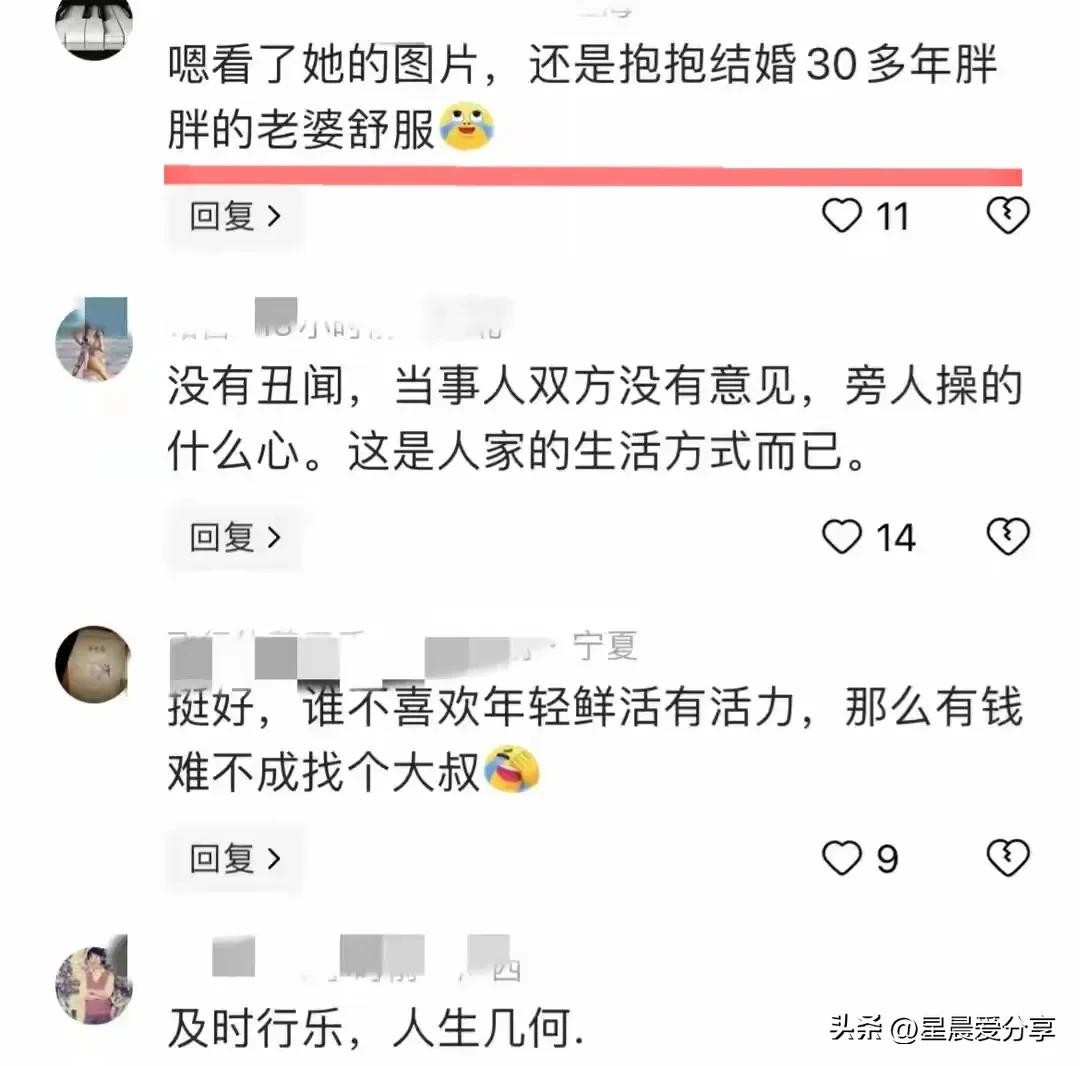Dislike the 没有丑闻 comment
Viewport: 1080px width, 1066px height.
pyautogui.click(x=1007, y=538)
